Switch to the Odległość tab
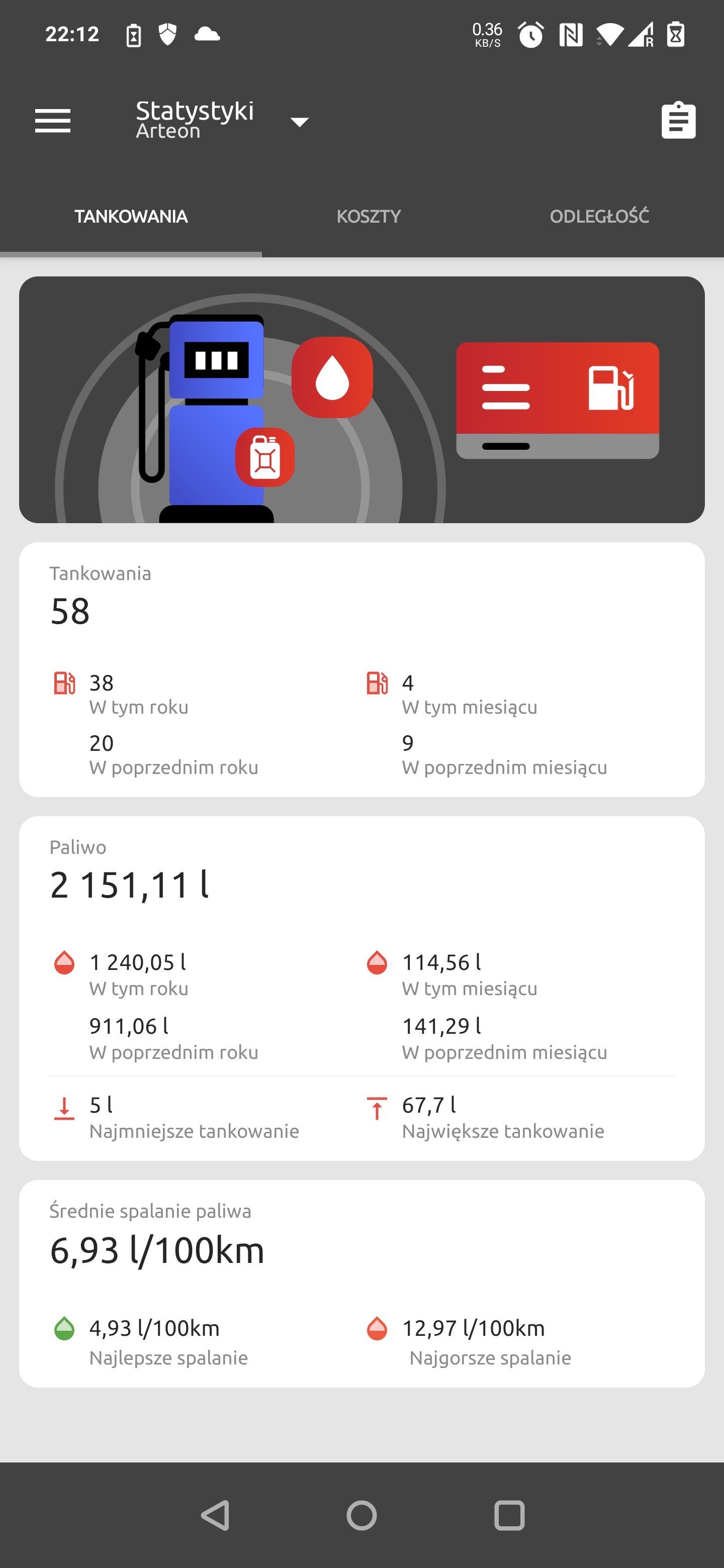This screenshot has width=724, height=1568. [599, 216]
